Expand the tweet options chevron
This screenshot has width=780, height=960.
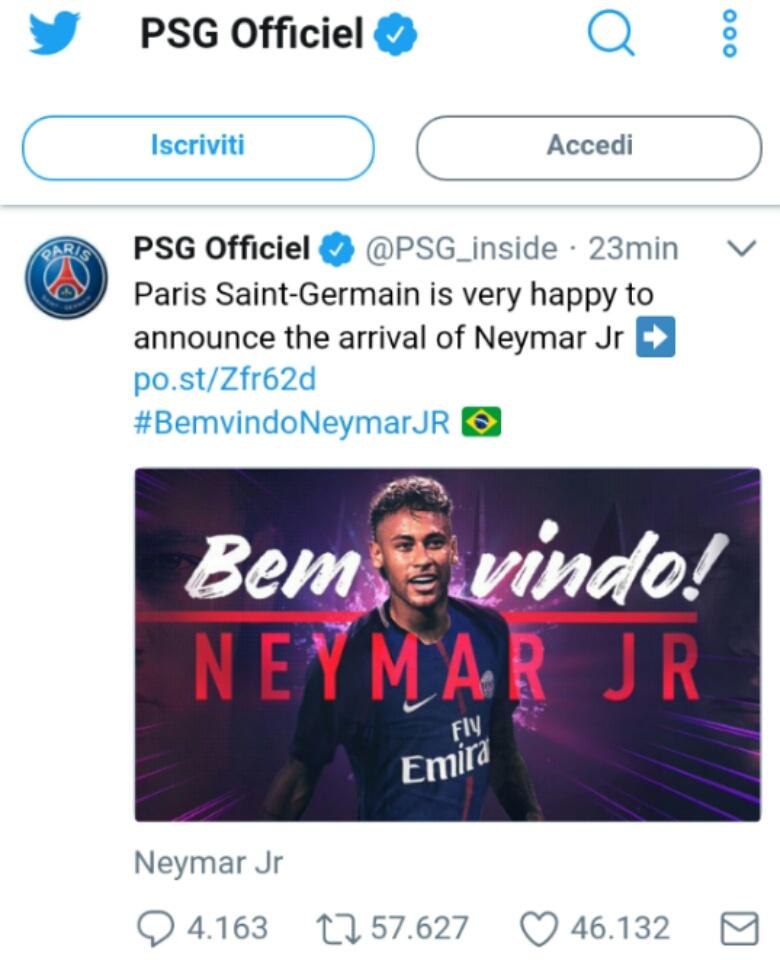pos(741,249)
